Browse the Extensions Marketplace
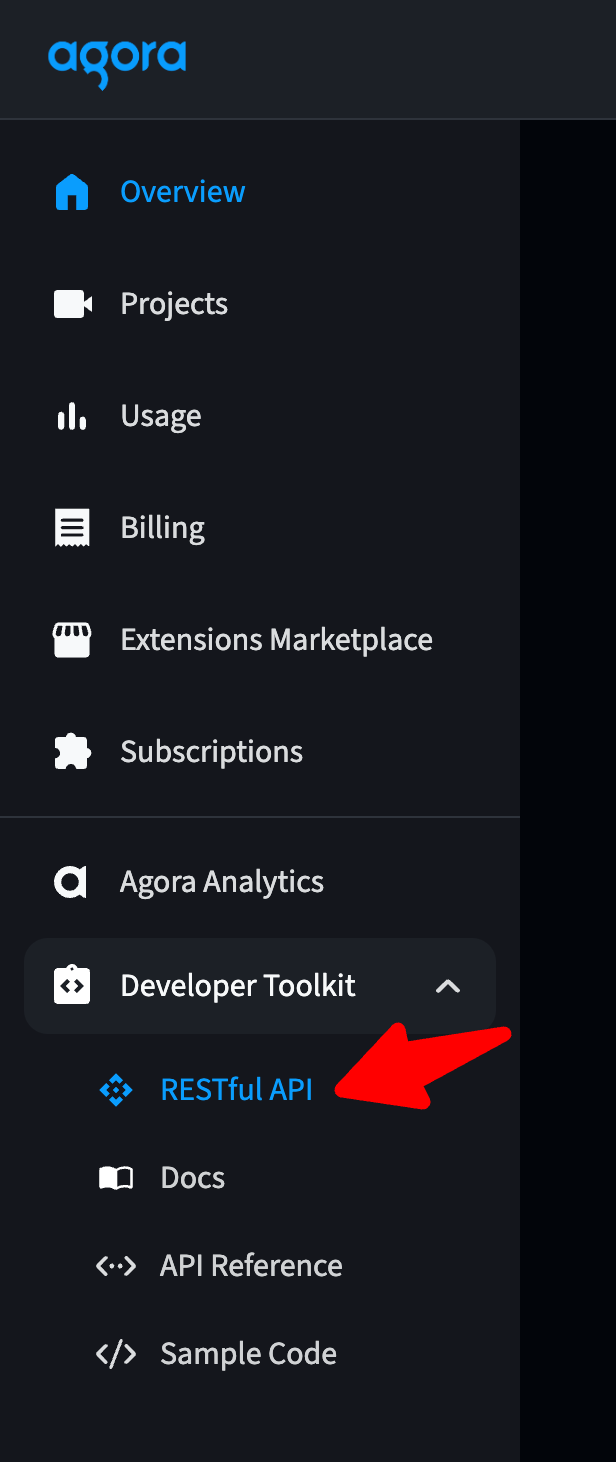The image size is (616, 1462). [276, 640]
